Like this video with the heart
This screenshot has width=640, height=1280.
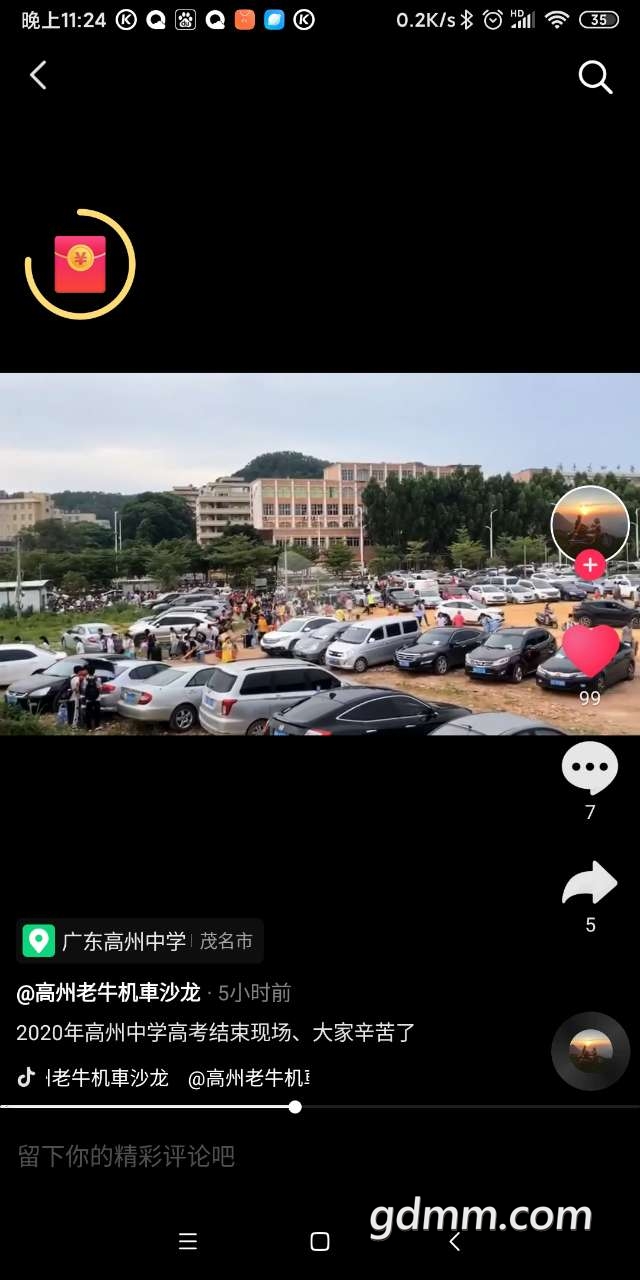[590, 651]
